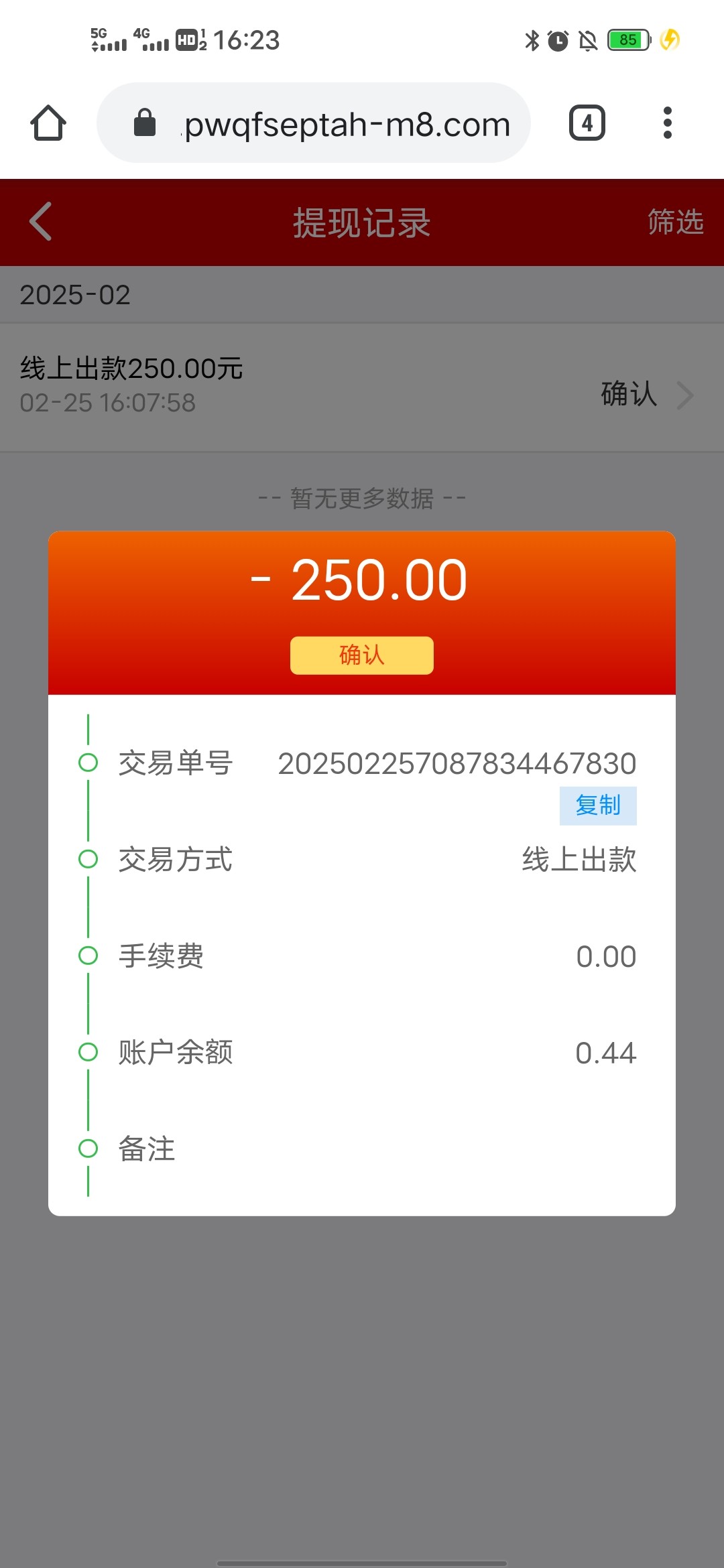724x1568 pixels.
Task: Open the browser tab switcher
Action: pos(587,123)
